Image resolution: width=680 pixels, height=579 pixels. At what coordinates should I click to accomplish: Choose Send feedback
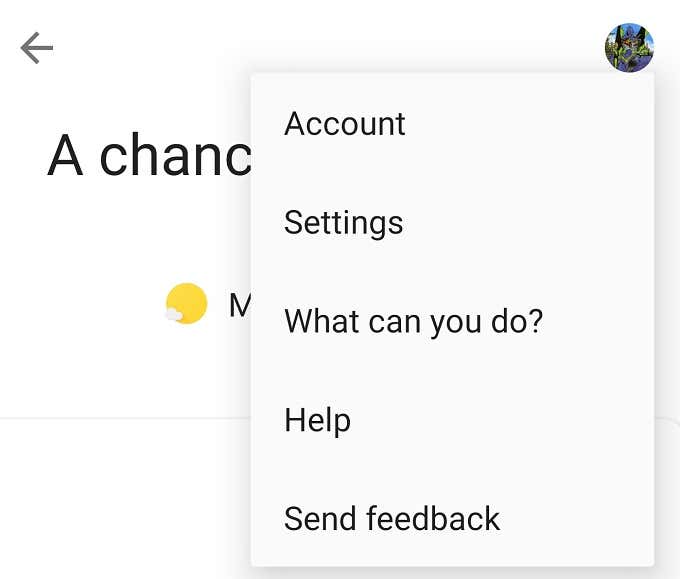tap(392, 518)
